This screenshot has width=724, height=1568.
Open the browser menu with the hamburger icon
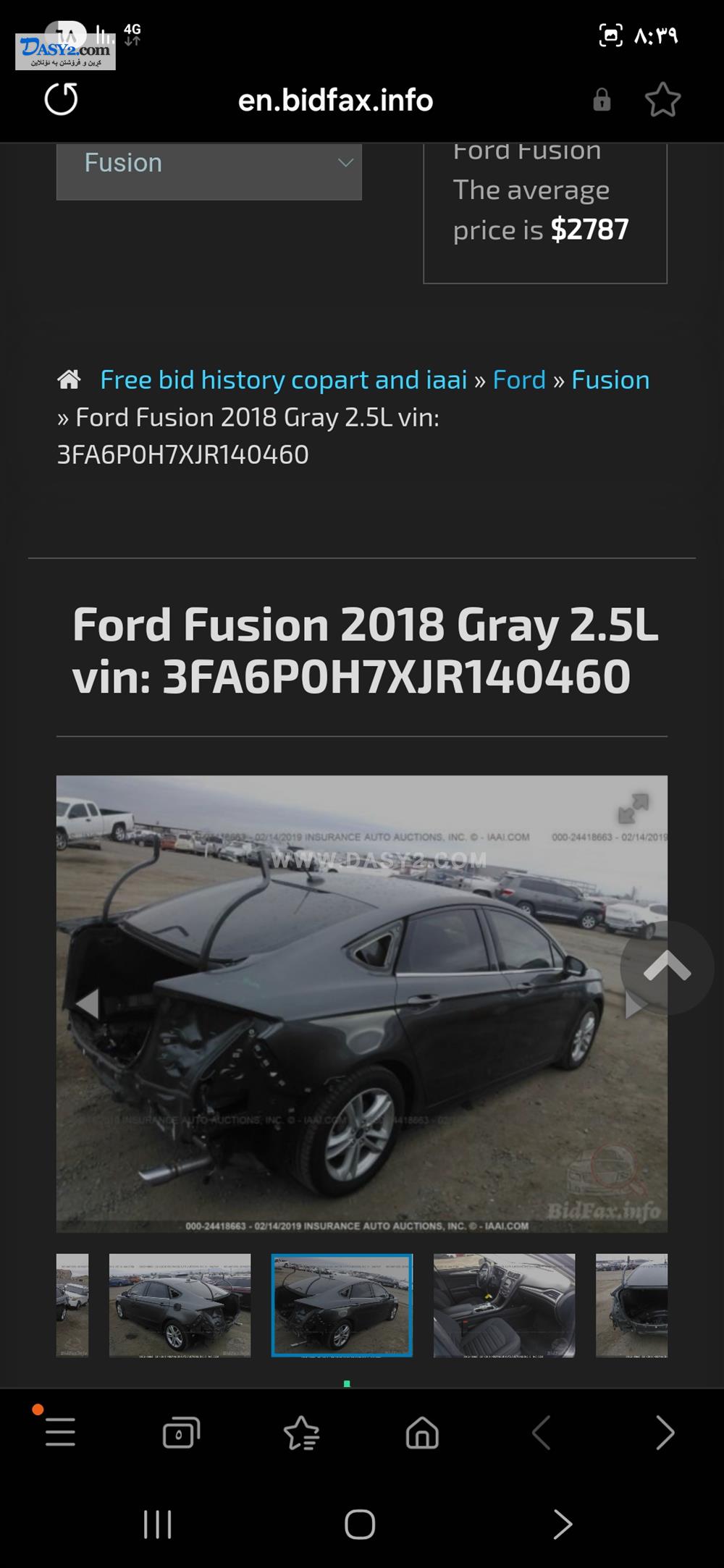pyautogui.click(x=60, y=1433)
